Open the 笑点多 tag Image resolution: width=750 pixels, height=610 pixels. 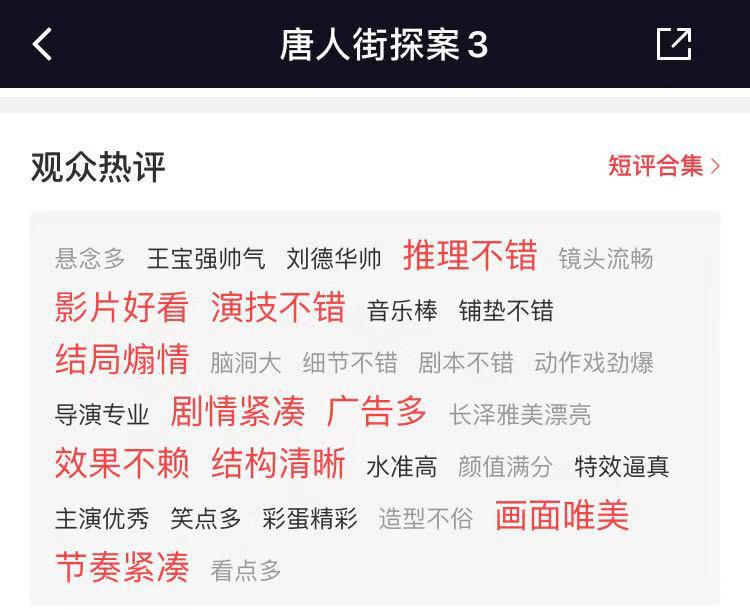coord(206,519)
